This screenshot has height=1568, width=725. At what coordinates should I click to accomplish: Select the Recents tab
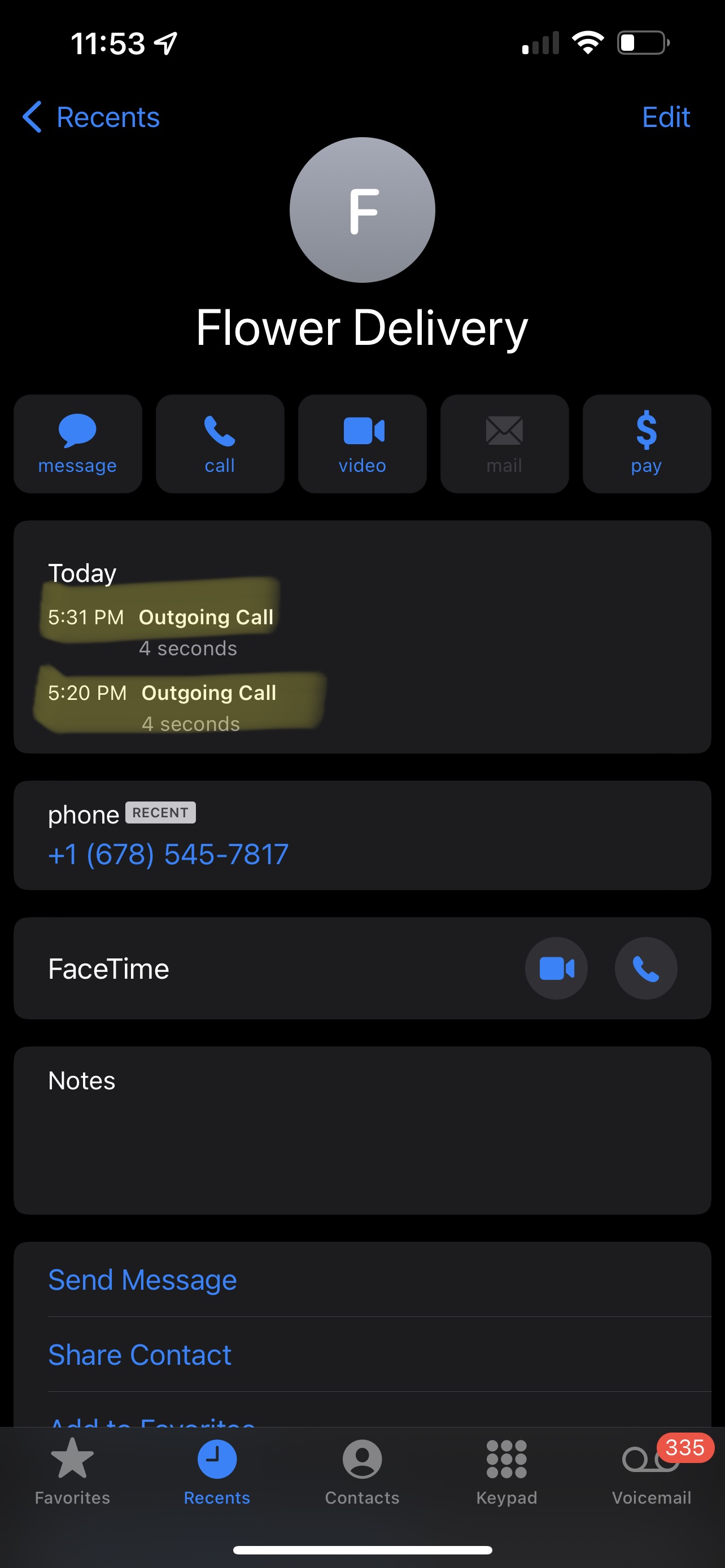coord(217,1470)
